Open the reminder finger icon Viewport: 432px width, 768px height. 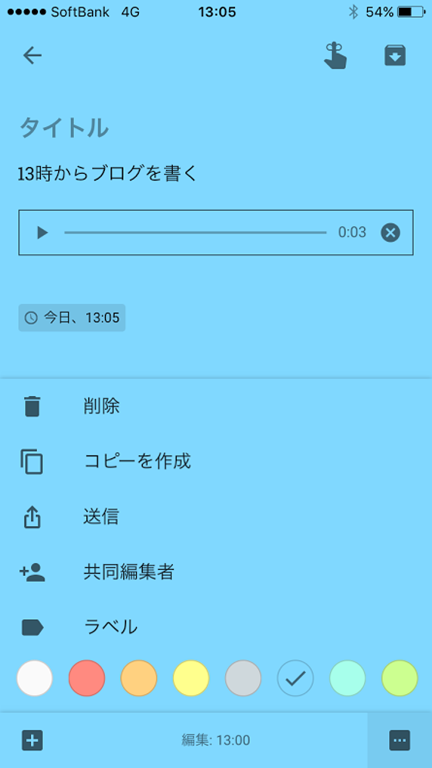pyautogui.click(x=335, y=56)
